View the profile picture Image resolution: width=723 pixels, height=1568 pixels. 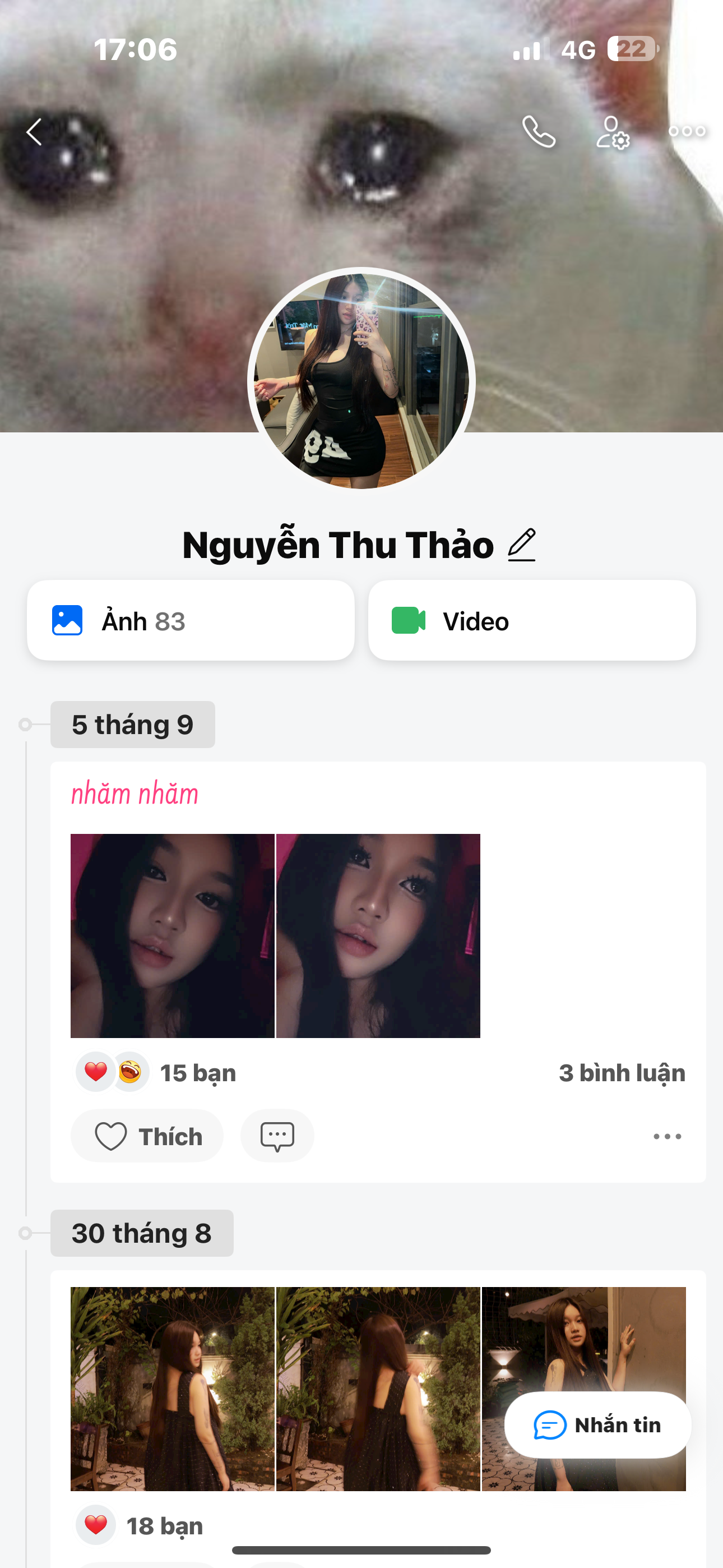[x=361, y=380]
